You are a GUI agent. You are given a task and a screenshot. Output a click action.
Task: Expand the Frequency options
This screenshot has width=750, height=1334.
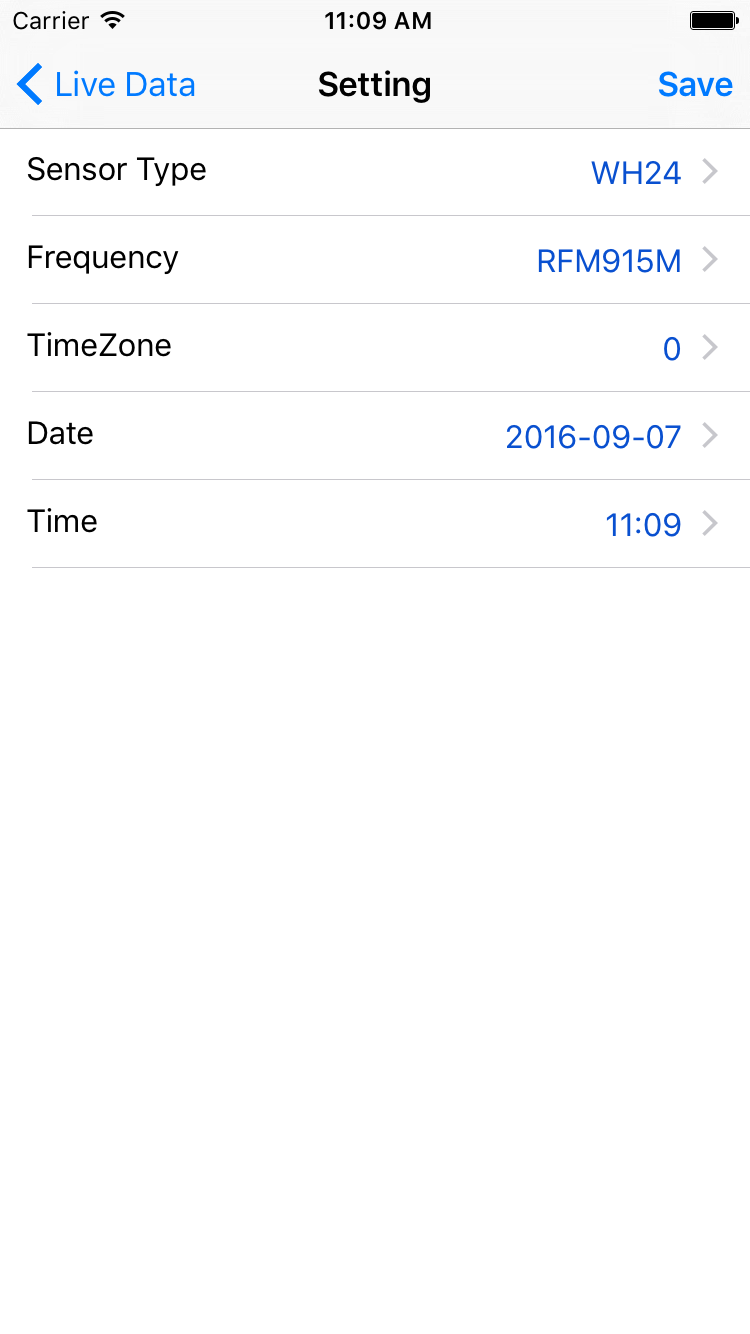coord(375,259)
